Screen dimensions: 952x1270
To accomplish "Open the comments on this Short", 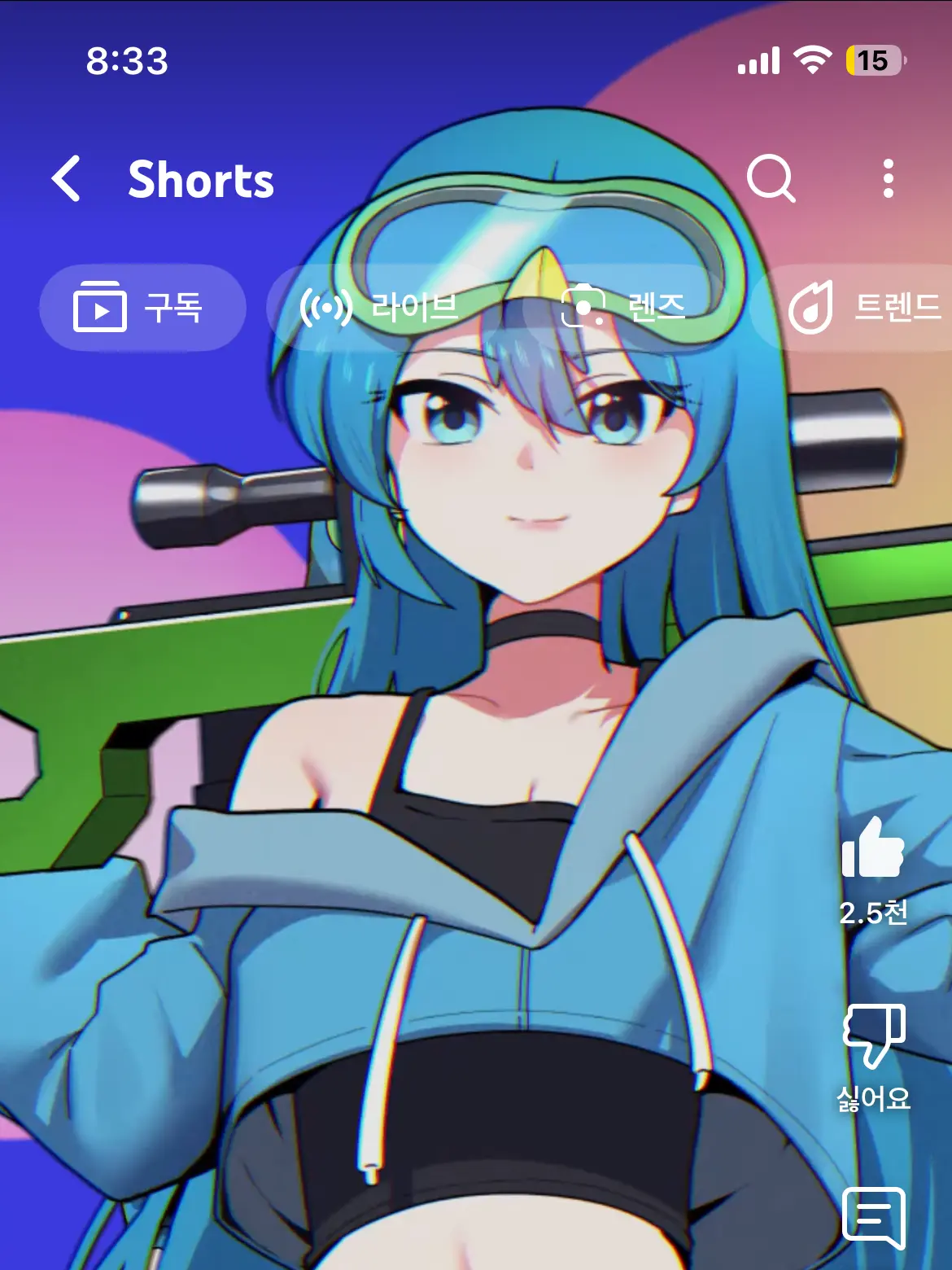I will [873, 1219].
